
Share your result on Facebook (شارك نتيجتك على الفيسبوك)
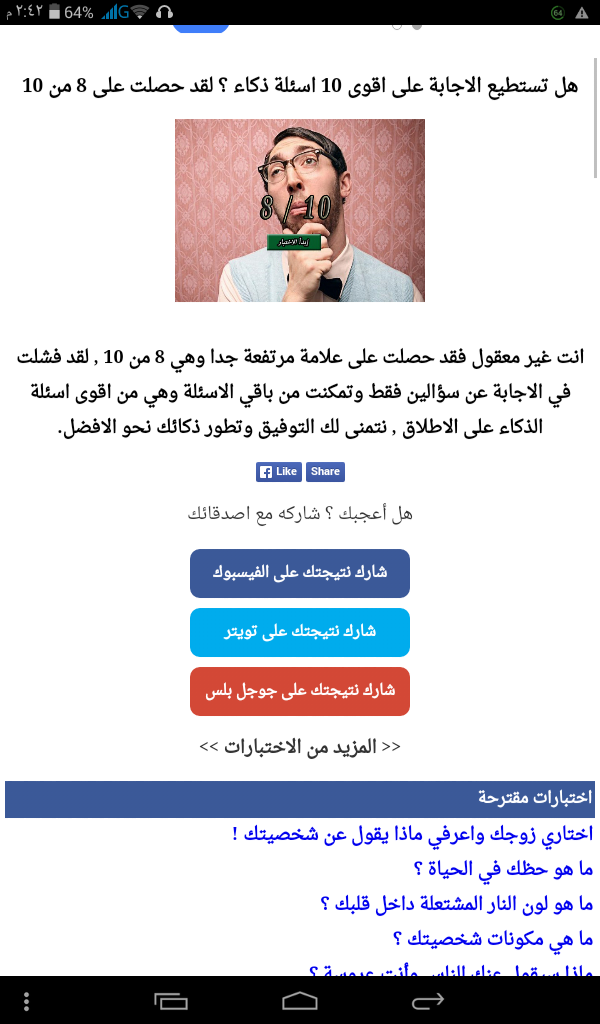[x=300, y=573]
